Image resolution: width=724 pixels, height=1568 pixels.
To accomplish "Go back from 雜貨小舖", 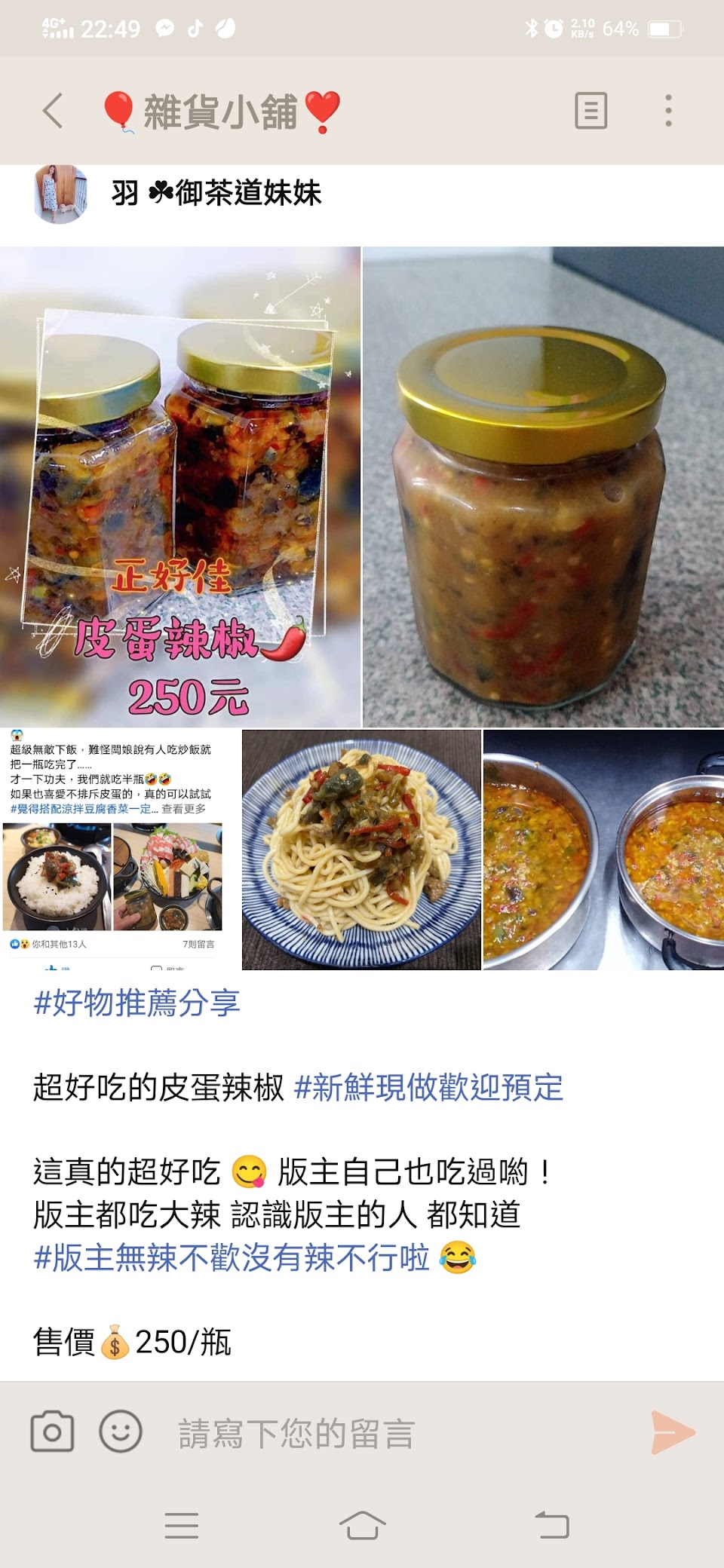I will (53, 111).
